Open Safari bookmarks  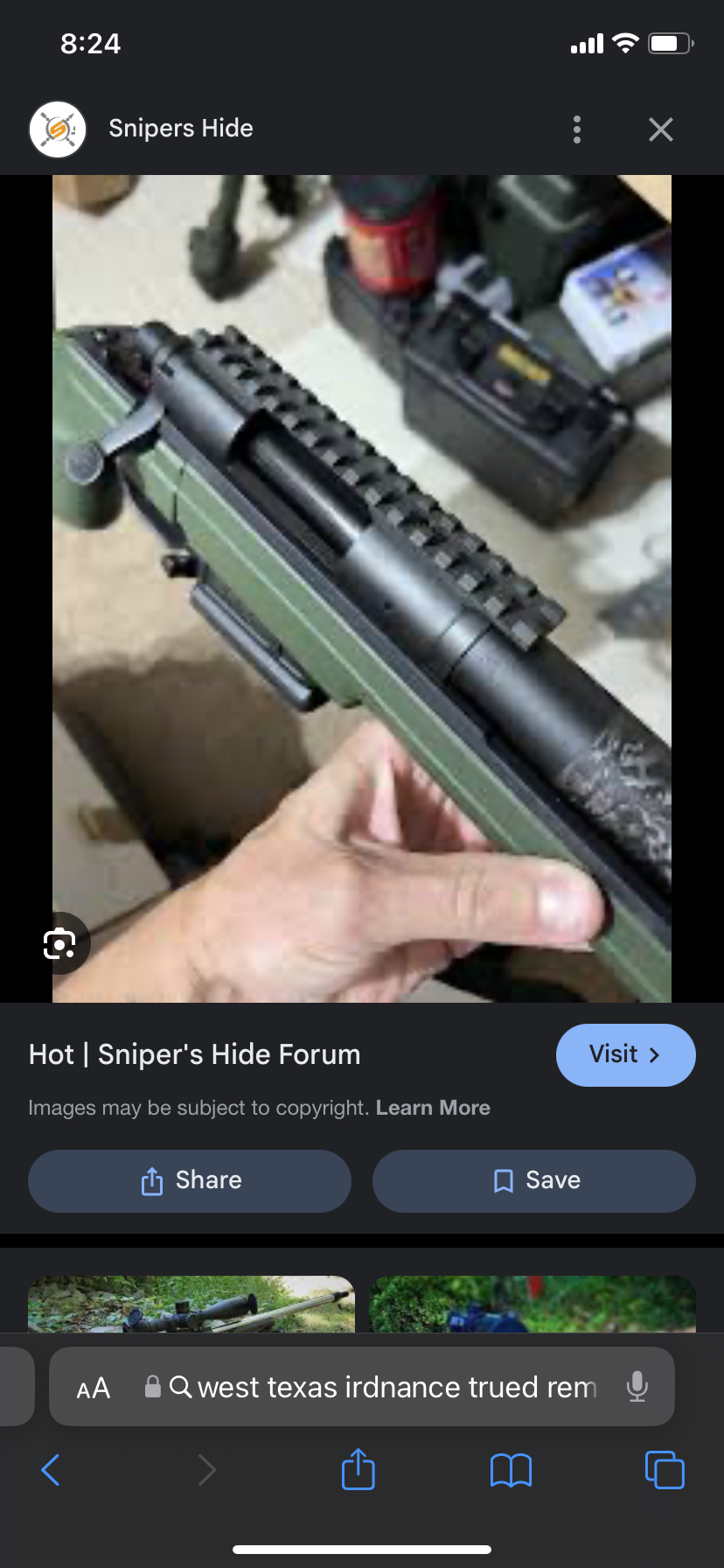pyautogui.click(x=511, y=1470)
